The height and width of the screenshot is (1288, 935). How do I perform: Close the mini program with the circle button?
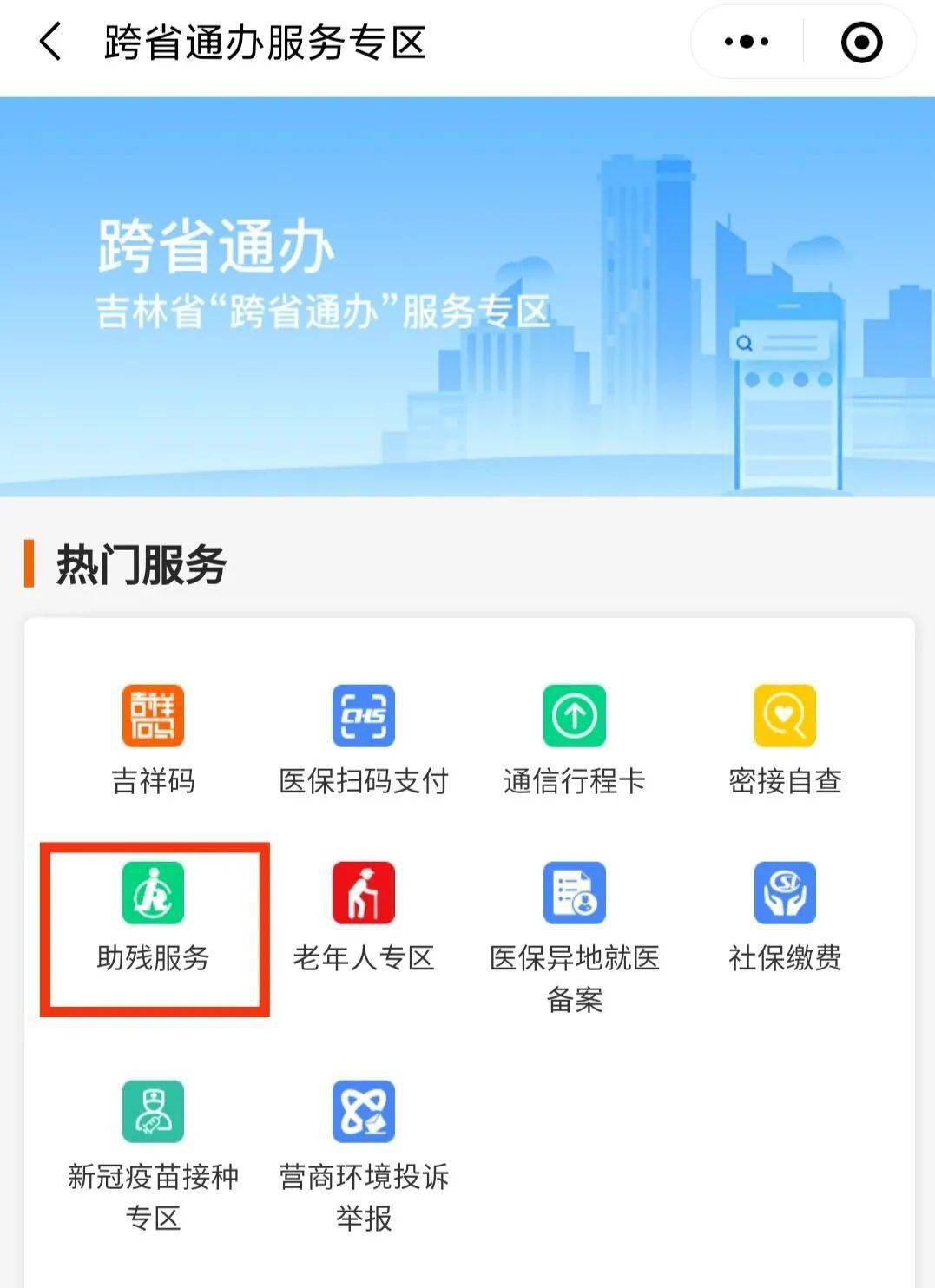pos(861,42)
